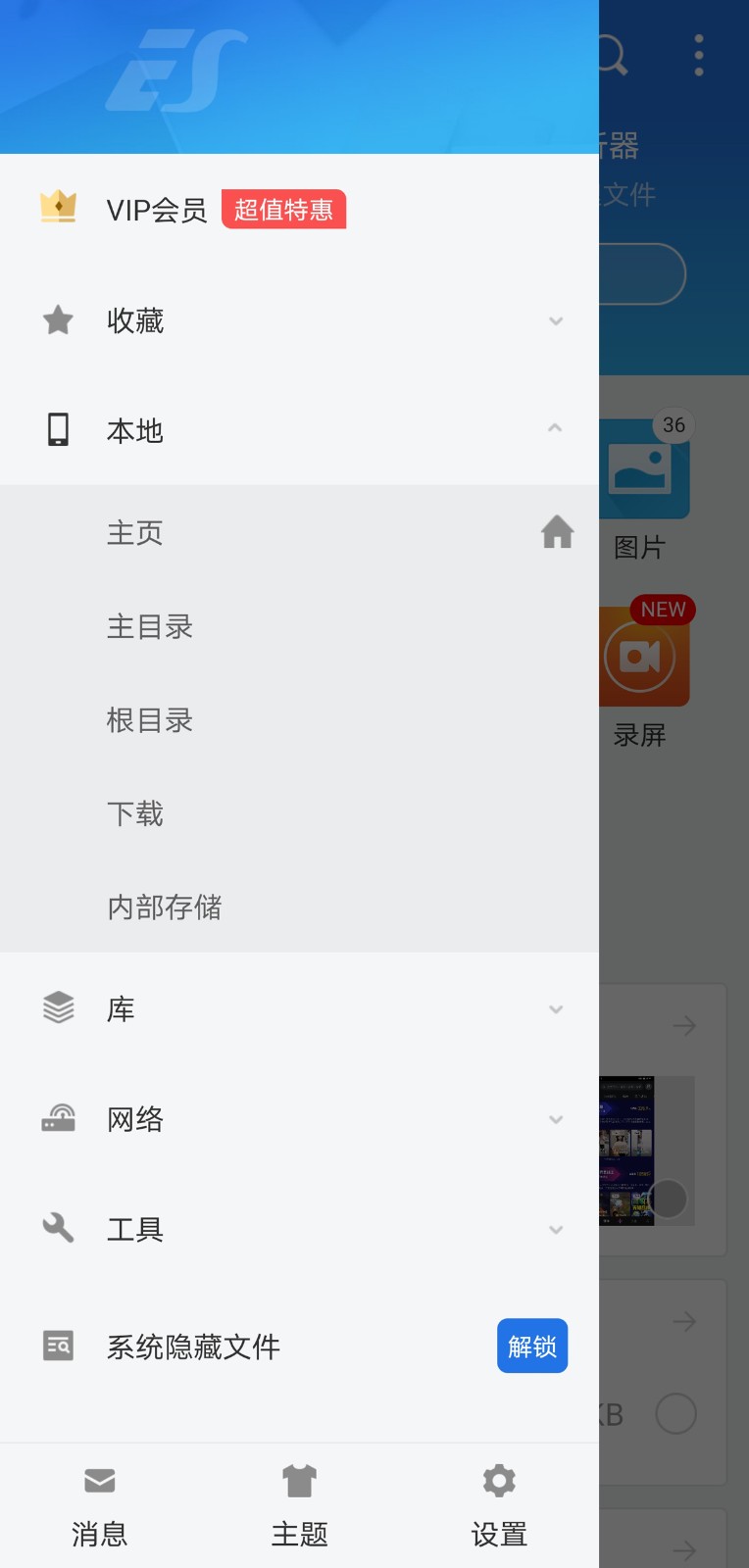This screenshot has width=749, height=1568.
Task: Tap the 解锁 unlock button
Action: coord(532,1346)
